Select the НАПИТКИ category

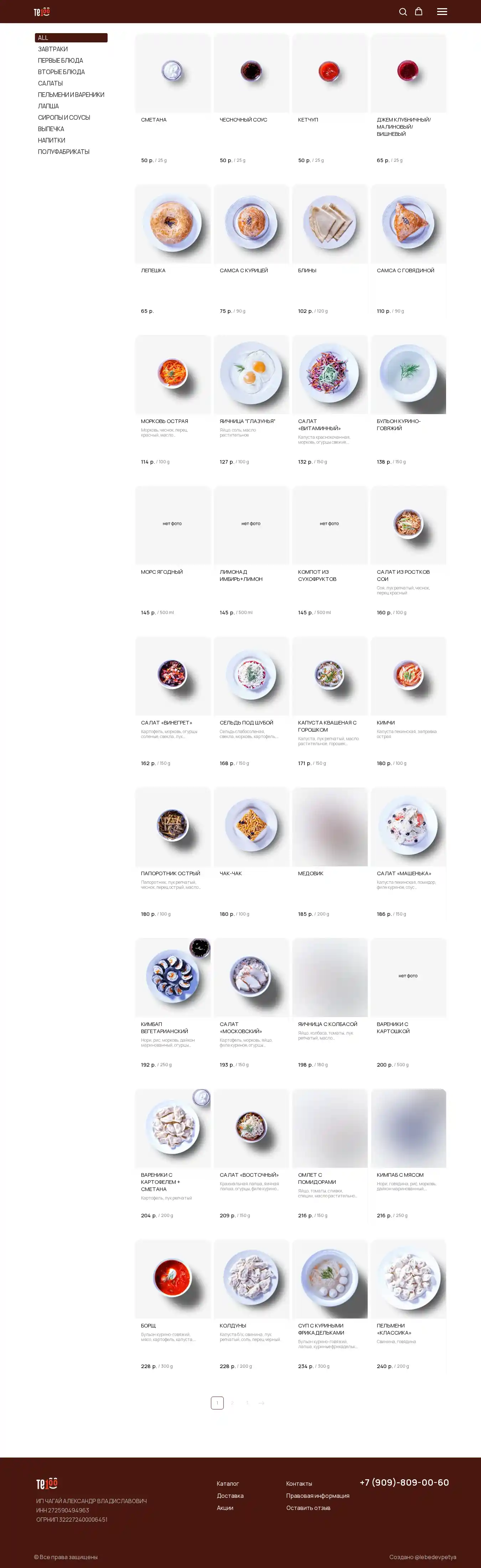pyautogui.click(x=51, y=141)
